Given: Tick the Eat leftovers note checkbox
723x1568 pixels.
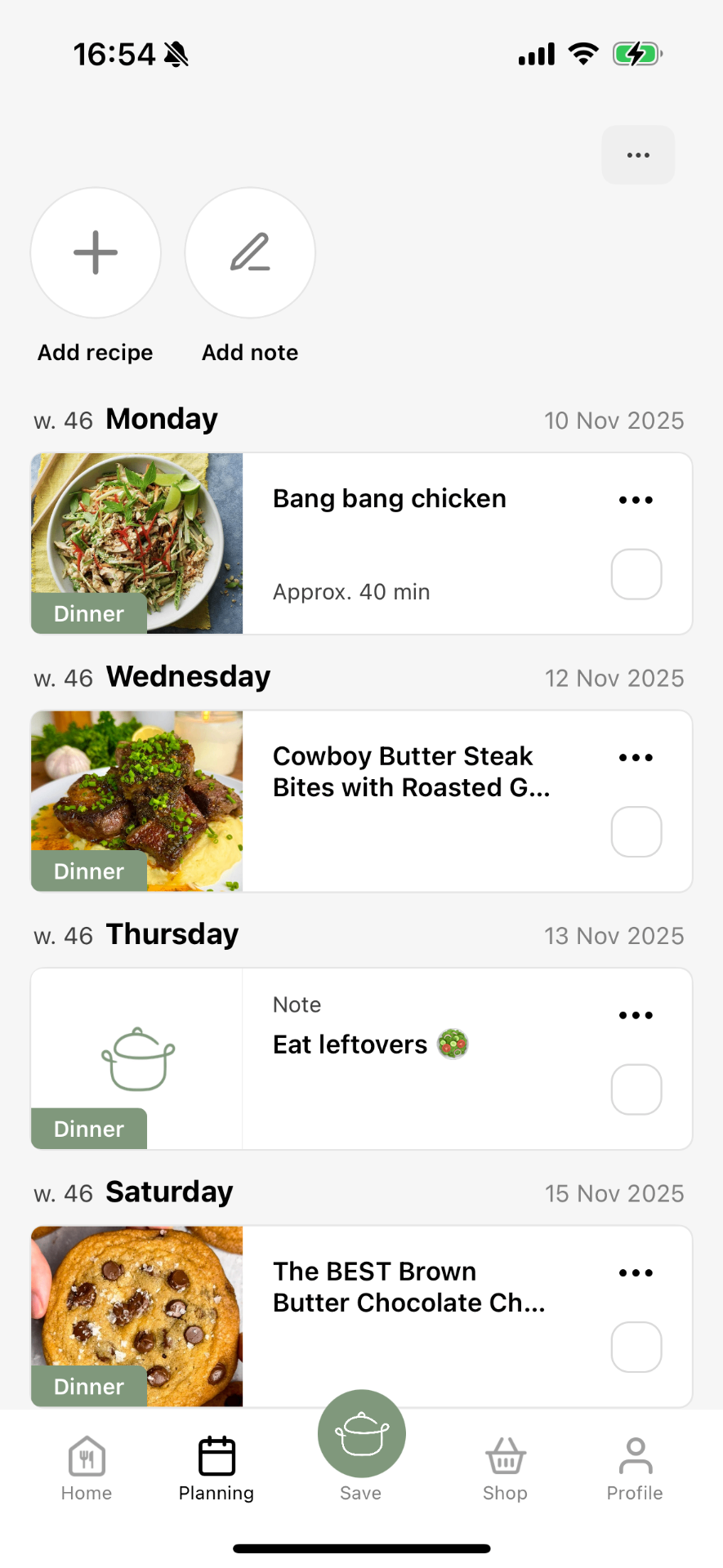Looking at the screenshot, I should click(636, 1089).
